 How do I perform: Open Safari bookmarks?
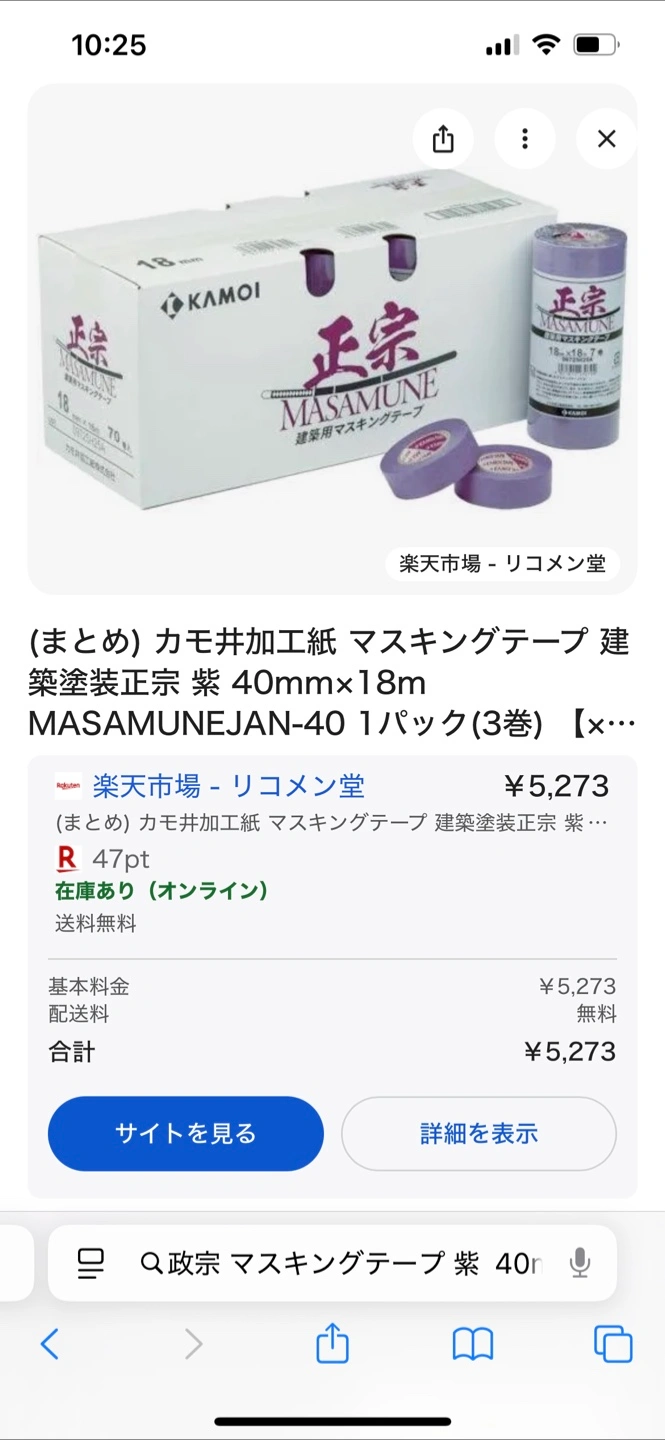coord(473,1344)
